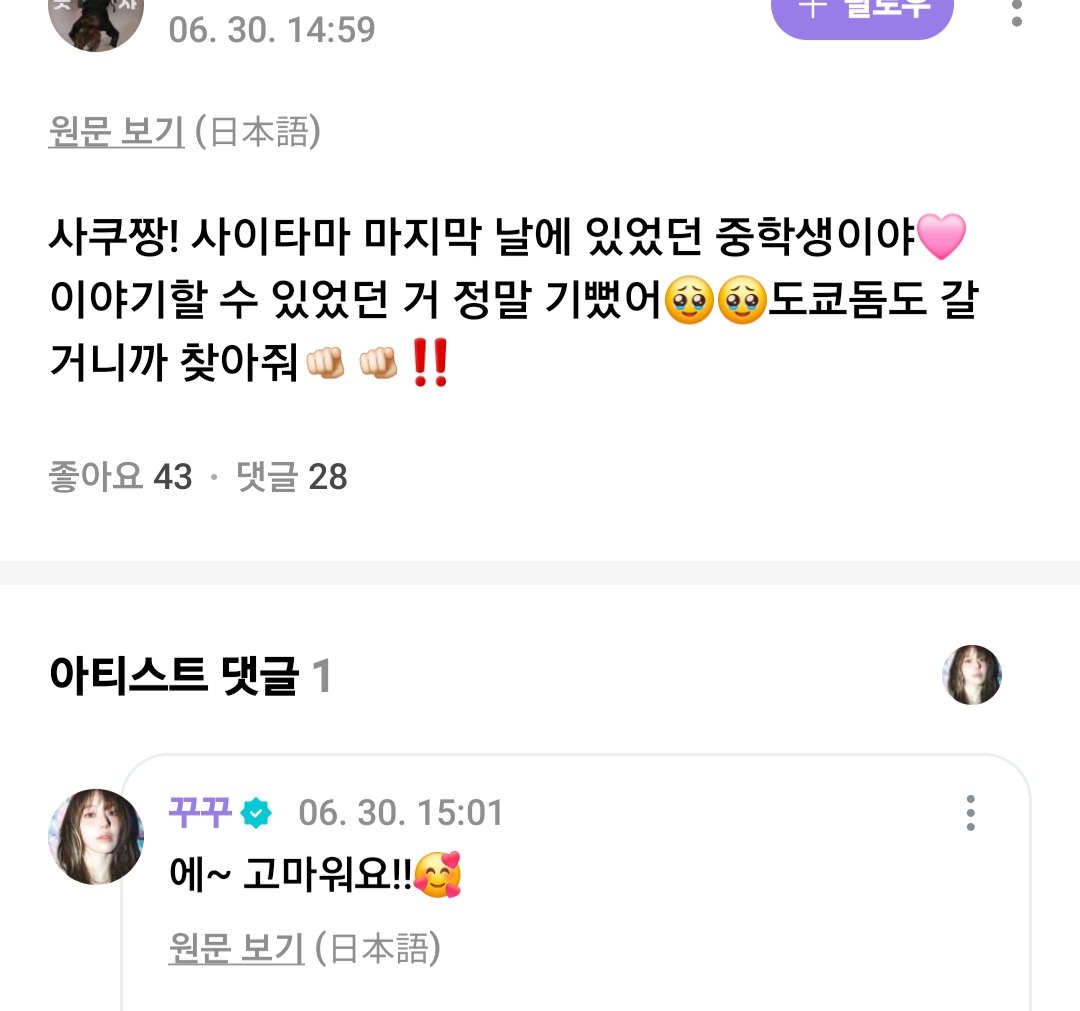Image resolution: width=1080 pixels, height=1011 pixels.
Task: Open the artist avatar beside 아티스트 댓글
Action: [971, 675]
